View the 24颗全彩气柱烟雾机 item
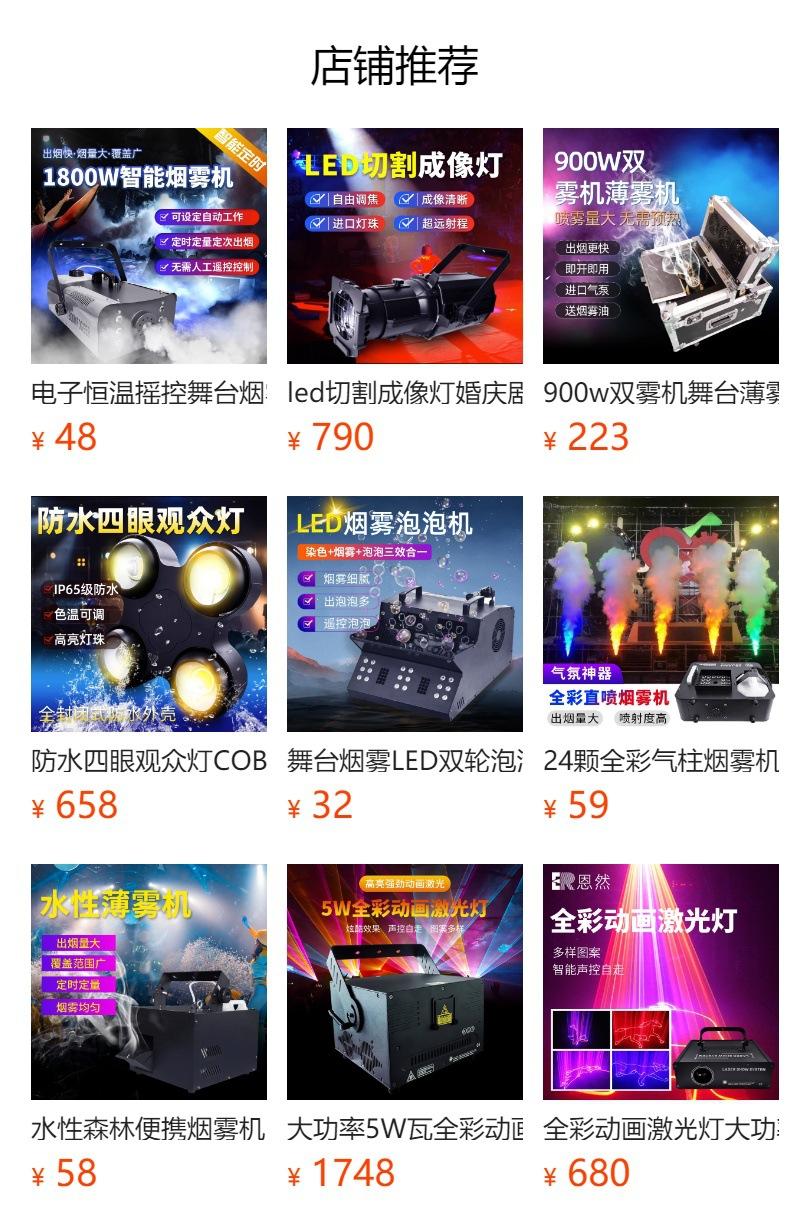Screen dimensions: 790x1232 [x=661, y=614]
